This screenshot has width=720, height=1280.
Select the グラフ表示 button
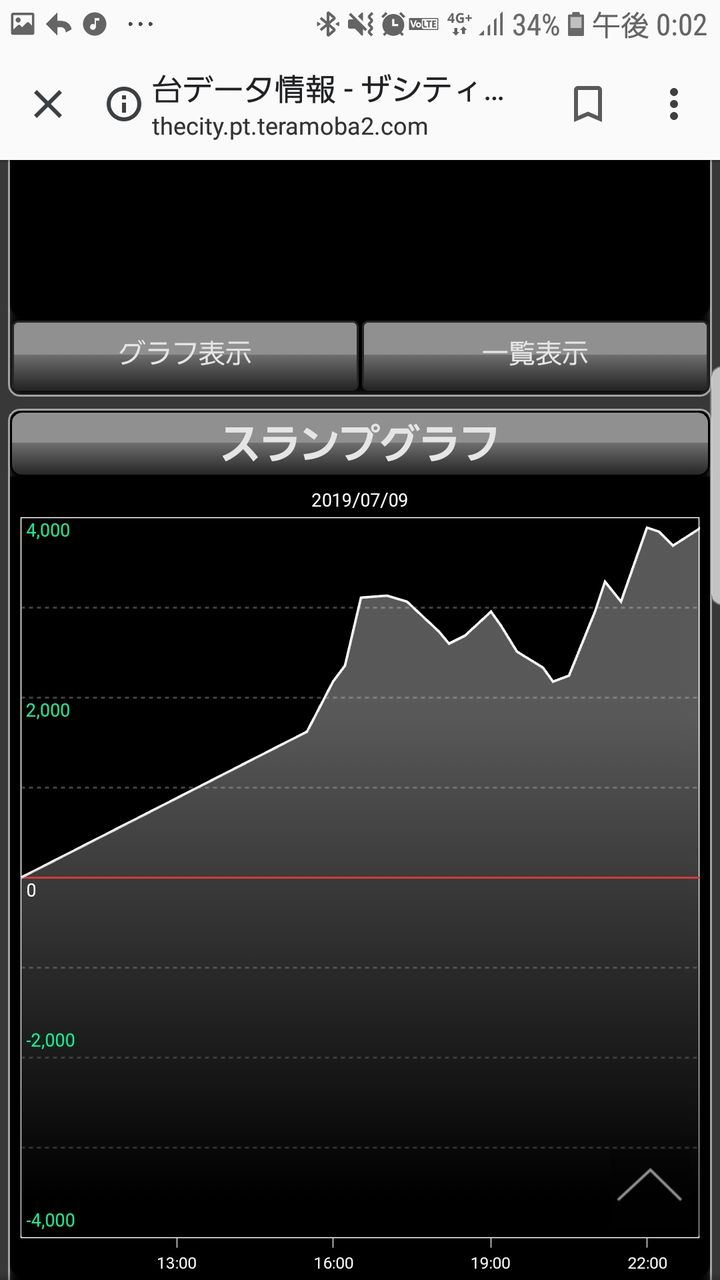coord(185,355)
